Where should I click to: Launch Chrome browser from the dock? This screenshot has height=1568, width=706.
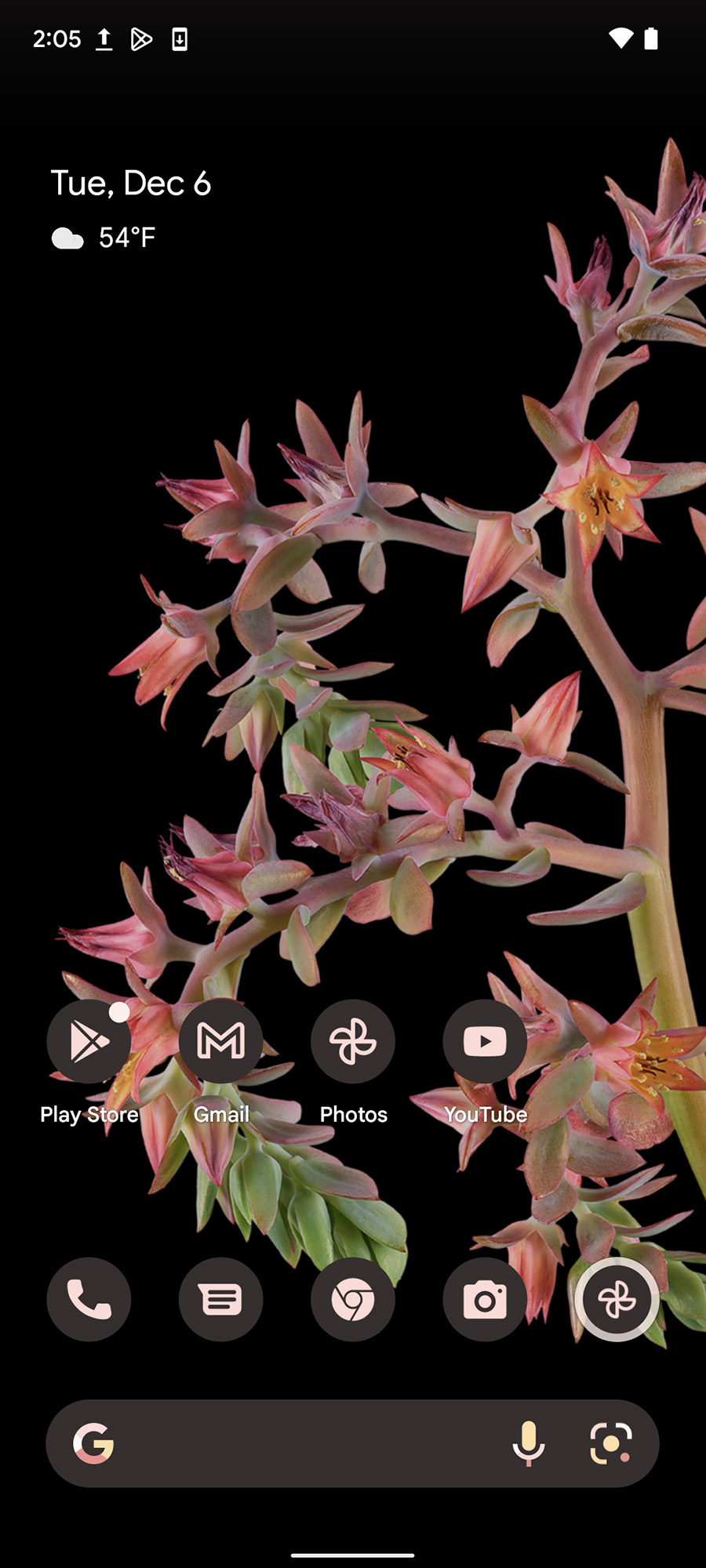[353, 1300]
